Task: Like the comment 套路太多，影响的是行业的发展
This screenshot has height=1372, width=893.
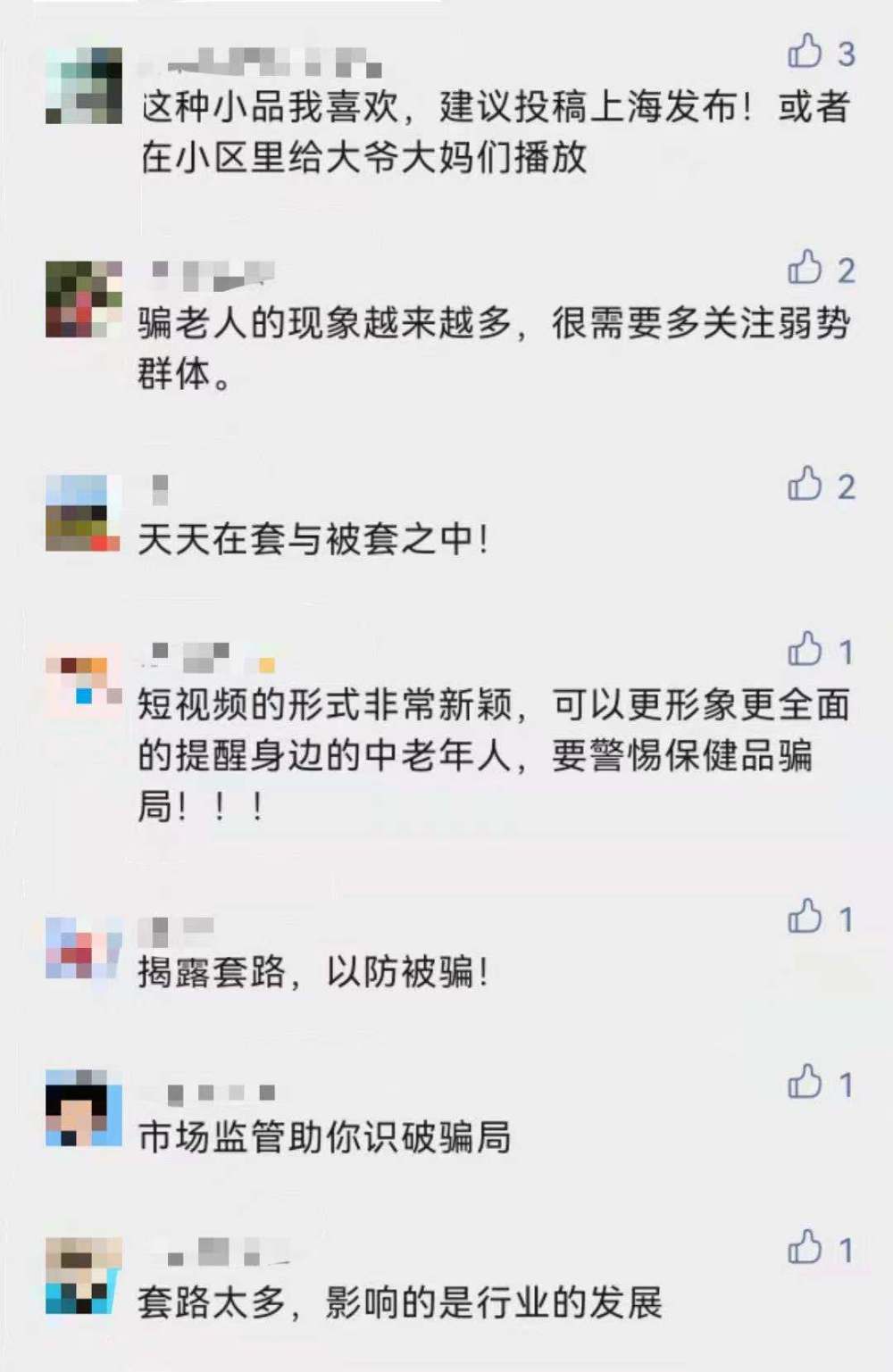Action: (x=805, y=1248)
